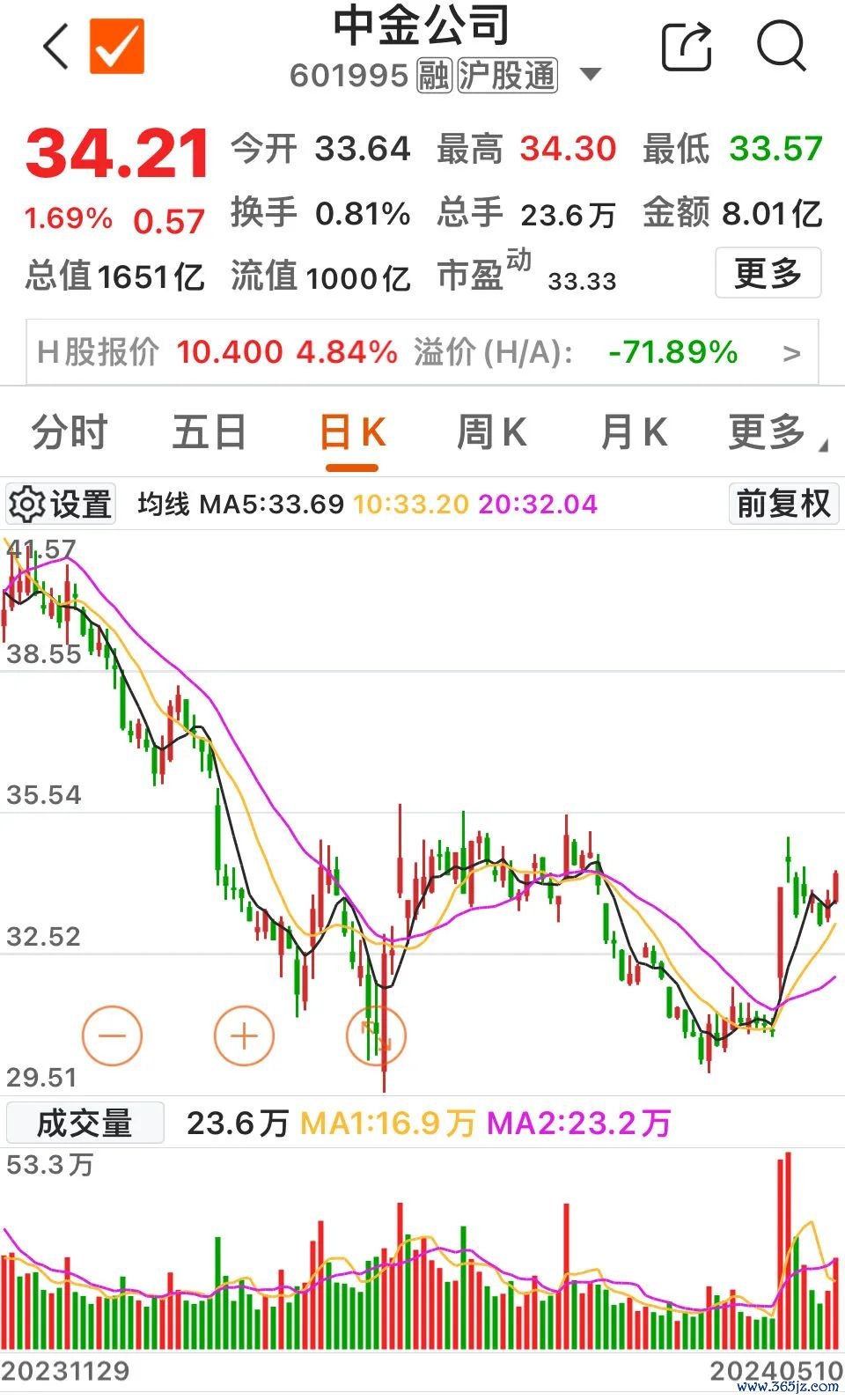Select the 日K tab
Viewport: 845px width, 1400px height.
[351, 433]
